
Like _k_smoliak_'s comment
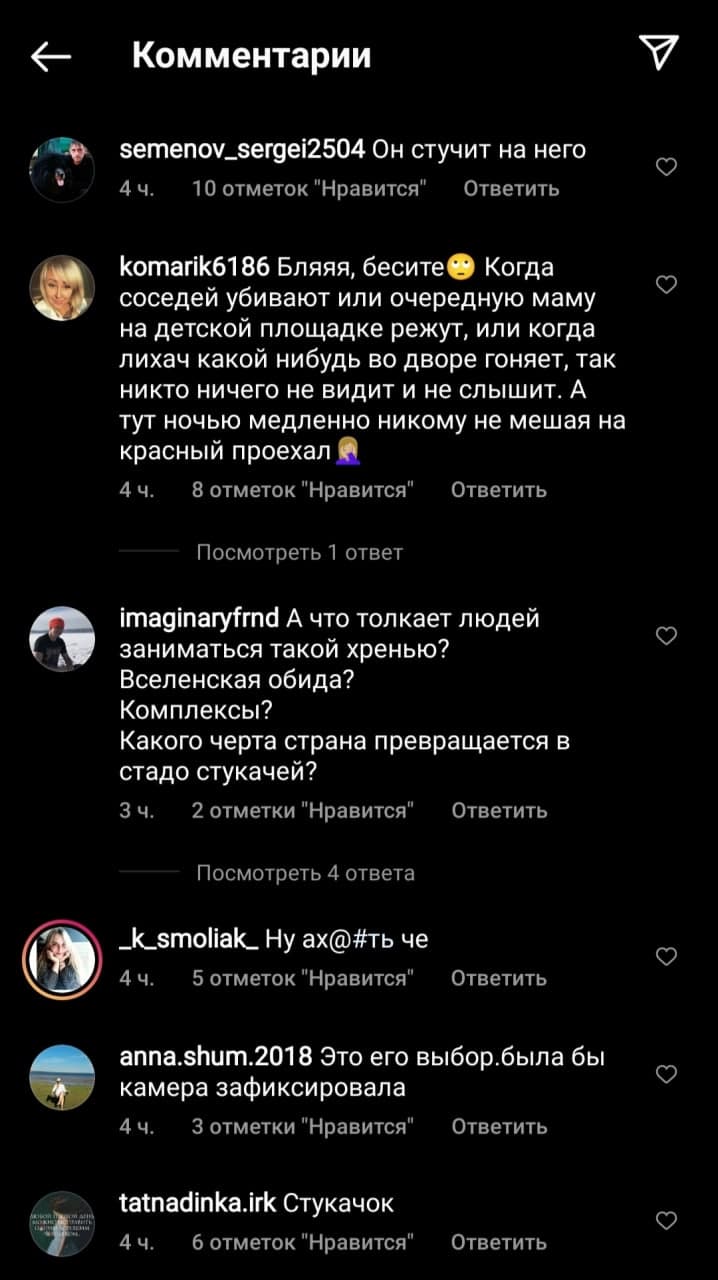click(666, 957)
